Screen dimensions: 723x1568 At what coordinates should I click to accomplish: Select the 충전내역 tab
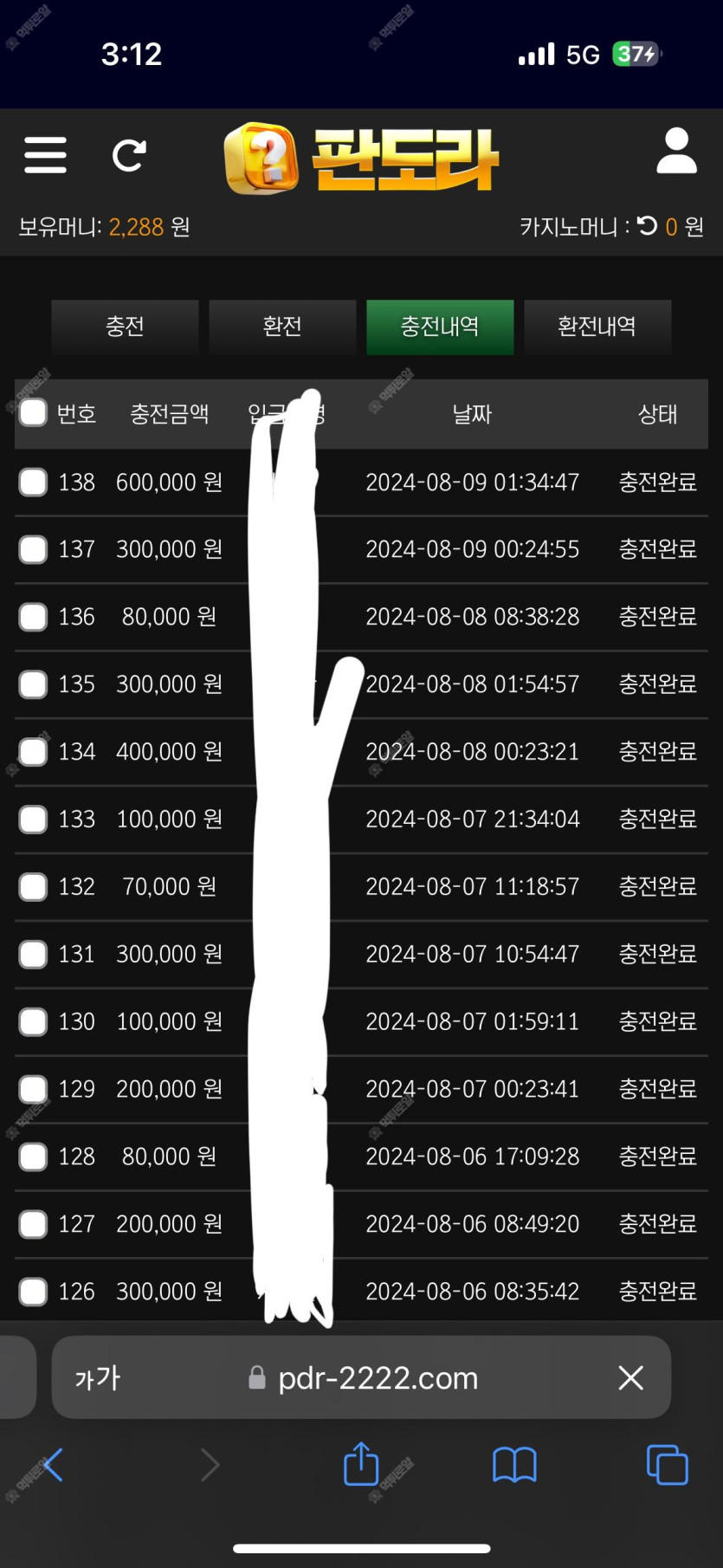pos(440,327)
